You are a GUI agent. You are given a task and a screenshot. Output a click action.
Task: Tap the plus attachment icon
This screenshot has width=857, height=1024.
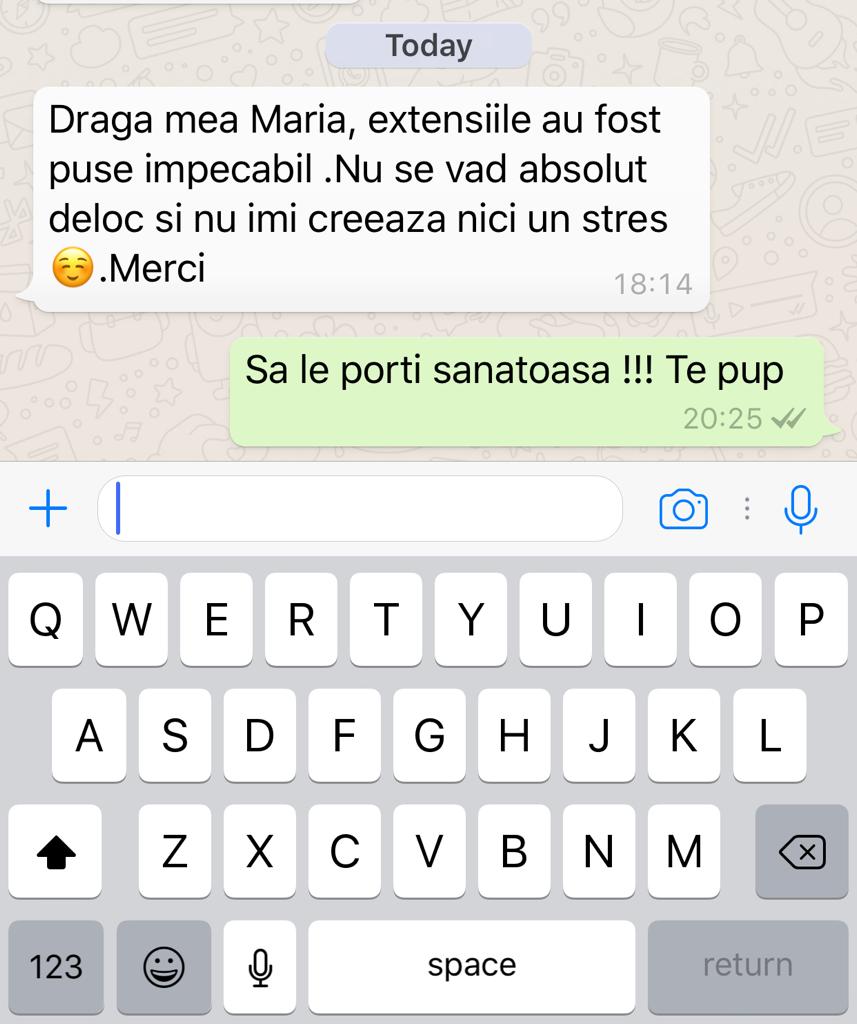pyautogui.click(x=48, y=510)
